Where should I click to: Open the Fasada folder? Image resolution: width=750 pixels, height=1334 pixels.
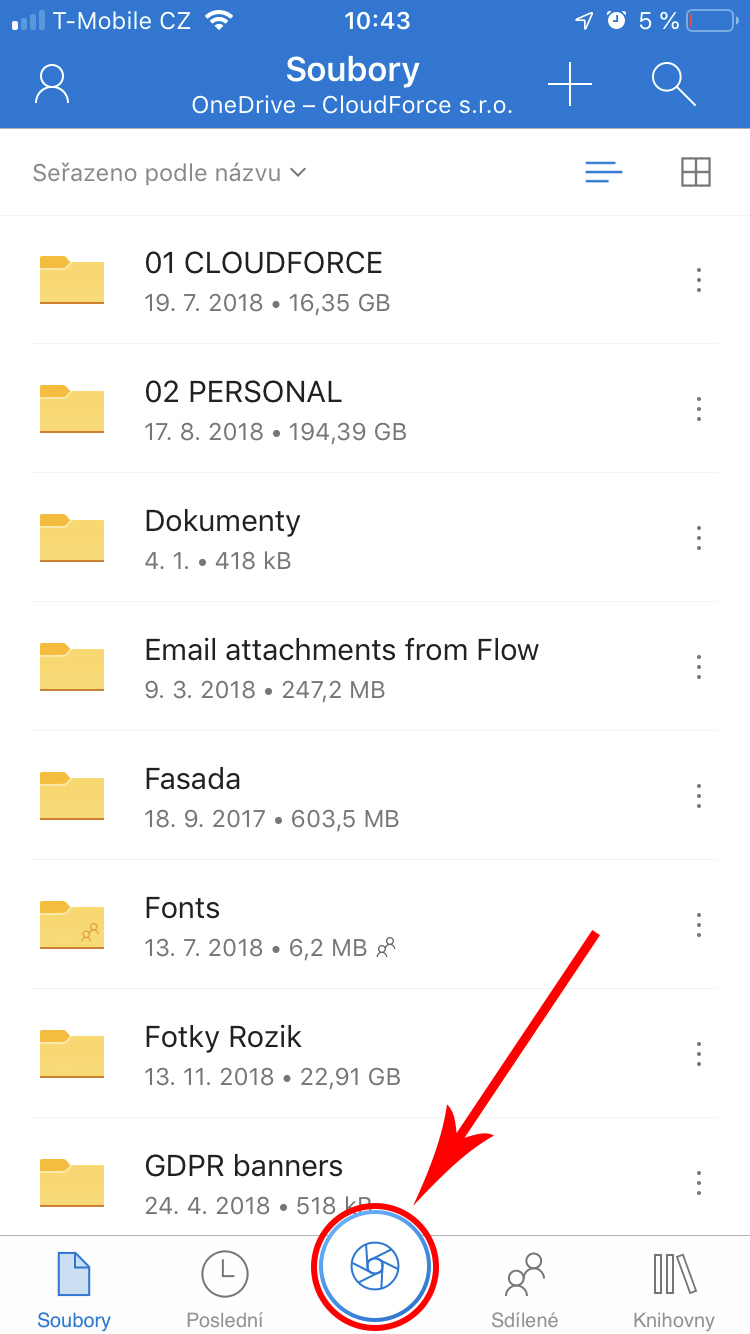tap(193, 796)
